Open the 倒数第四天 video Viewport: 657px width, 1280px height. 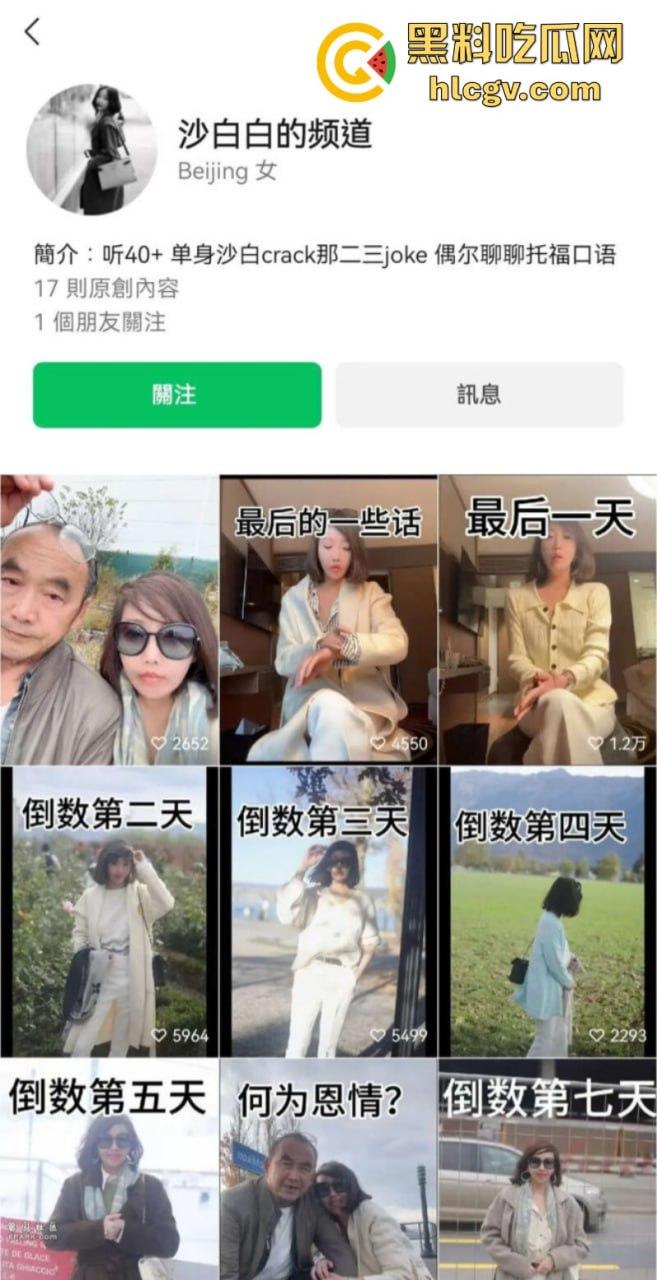pos(547,912)
